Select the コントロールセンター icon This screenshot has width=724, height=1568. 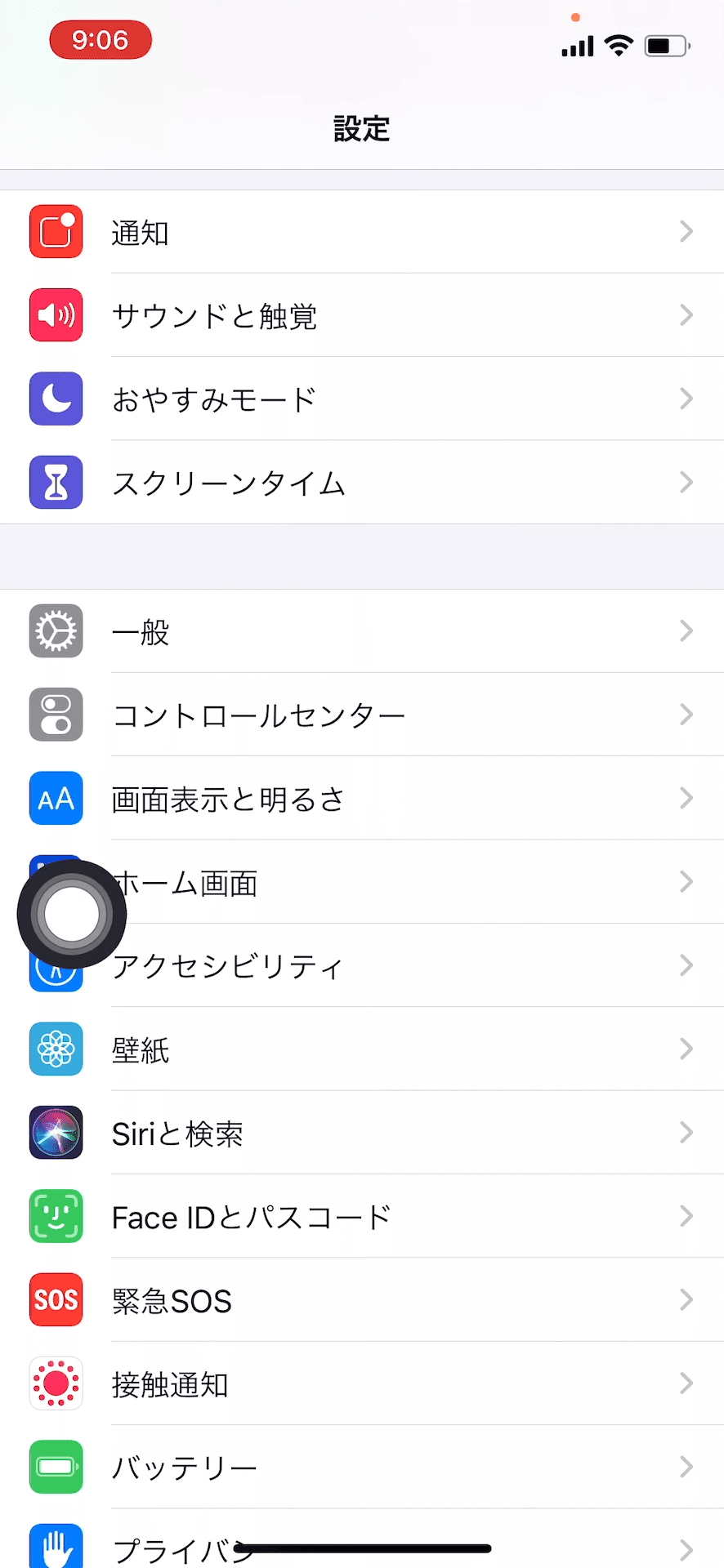click(x=56, y=715)
